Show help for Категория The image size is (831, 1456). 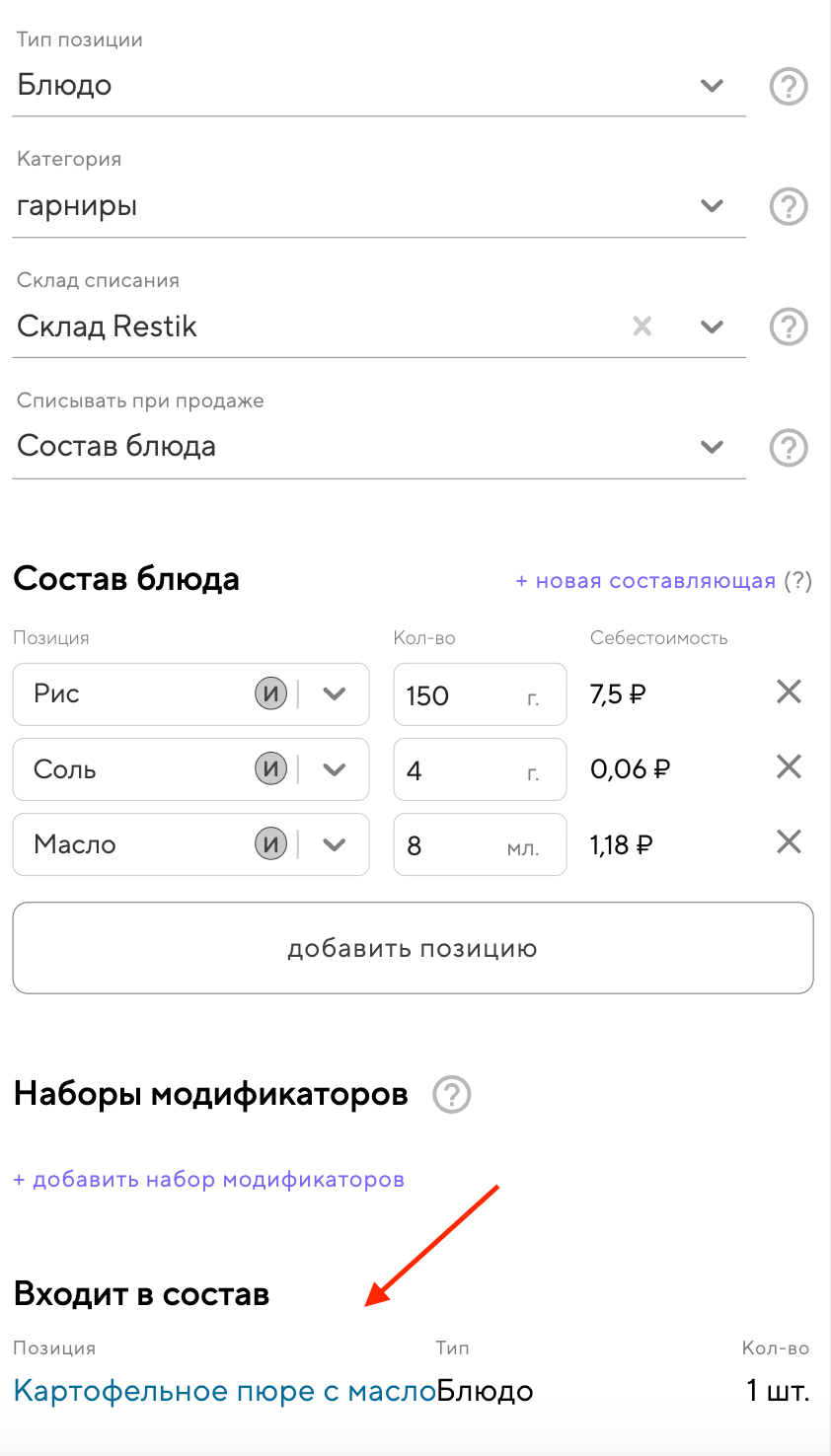point(788,207)
